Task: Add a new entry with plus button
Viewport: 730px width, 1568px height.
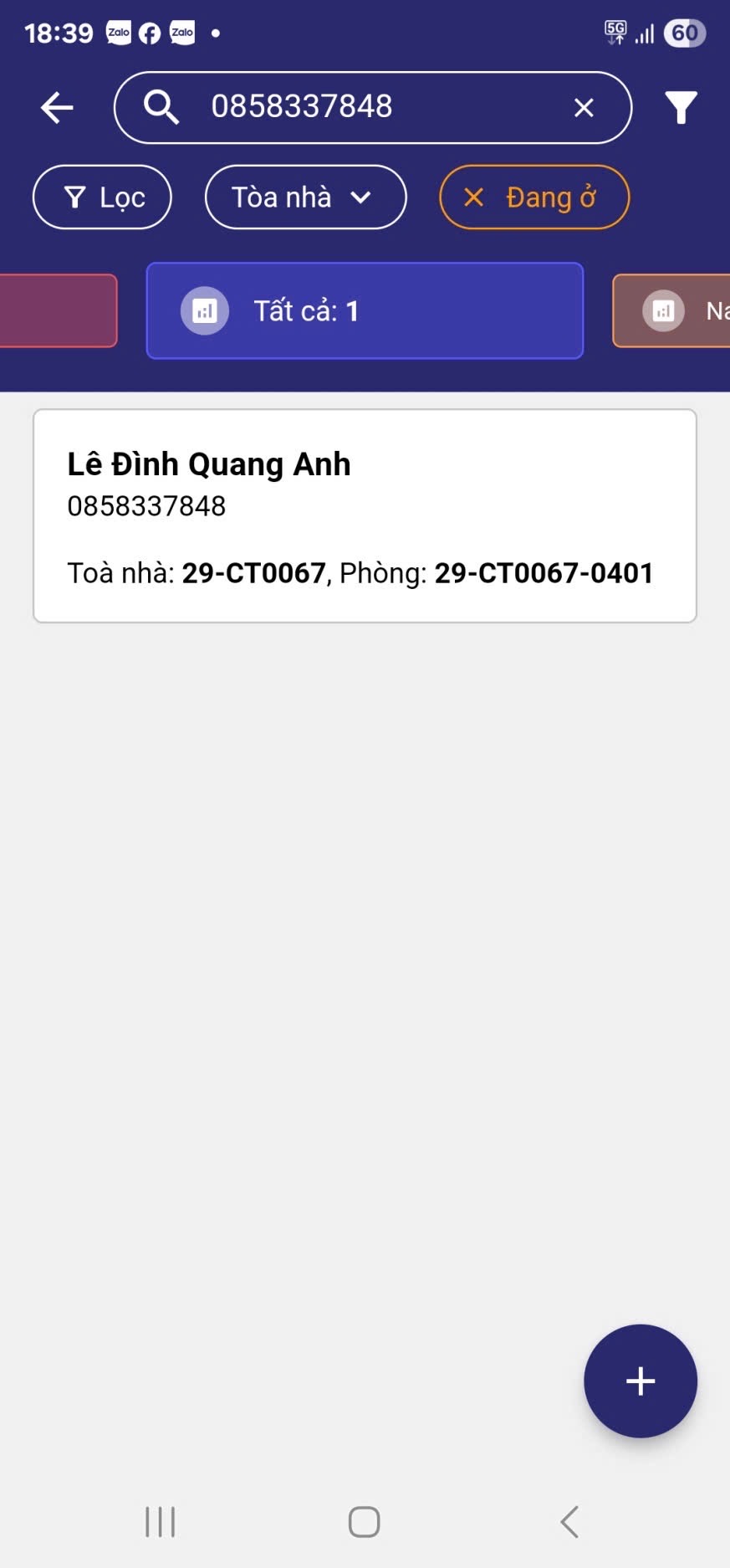Action: pos(640,1381)
